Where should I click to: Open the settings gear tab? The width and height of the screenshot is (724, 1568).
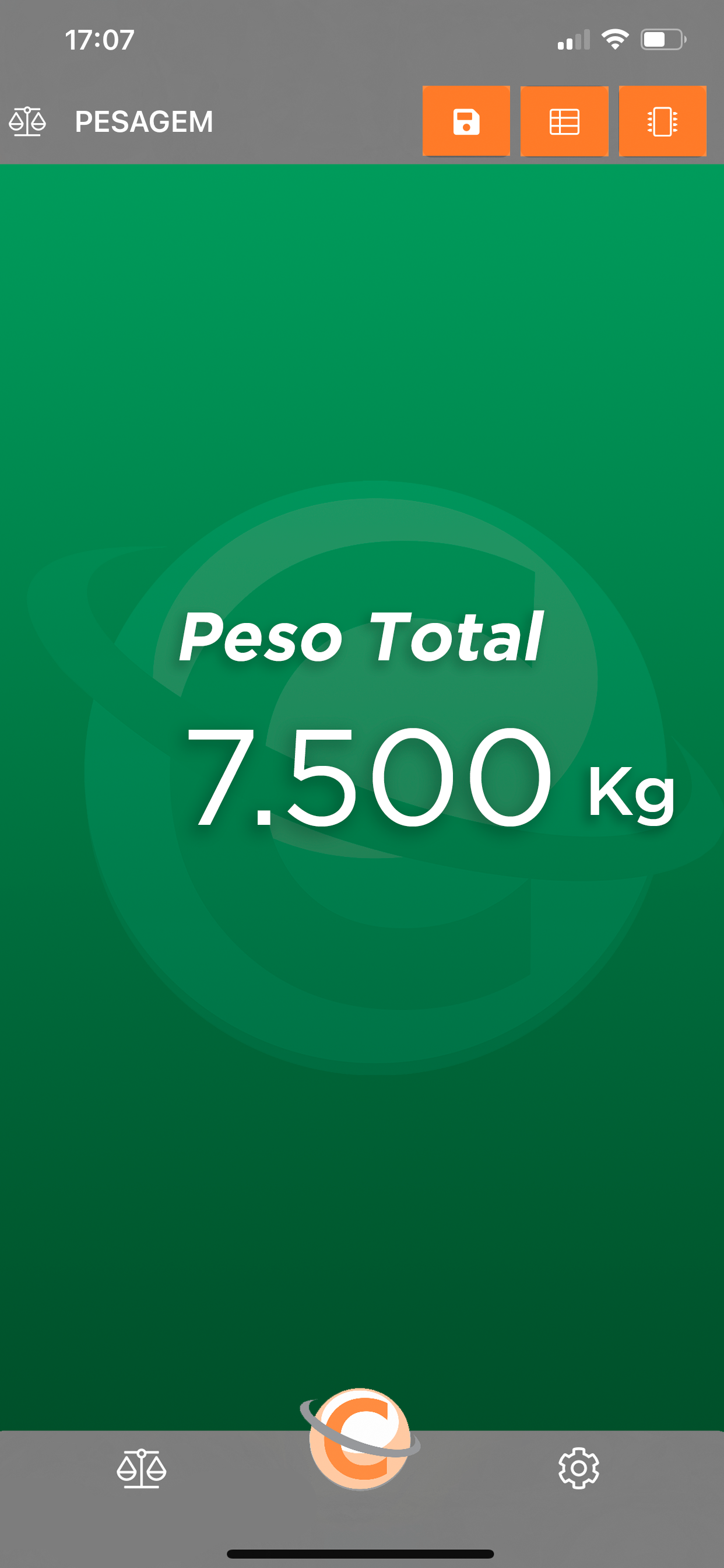click(x=578, y=1468)
